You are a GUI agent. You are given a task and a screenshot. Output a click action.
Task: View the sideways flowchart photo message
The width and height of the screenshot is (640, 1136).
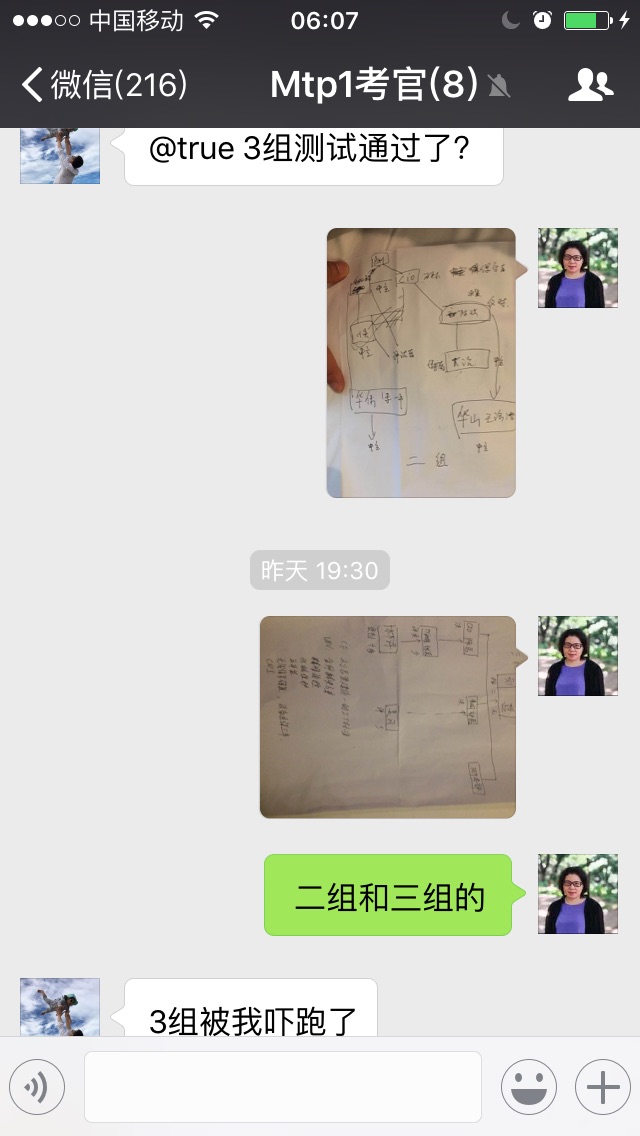pyautogui.click(x=388, y=716)
